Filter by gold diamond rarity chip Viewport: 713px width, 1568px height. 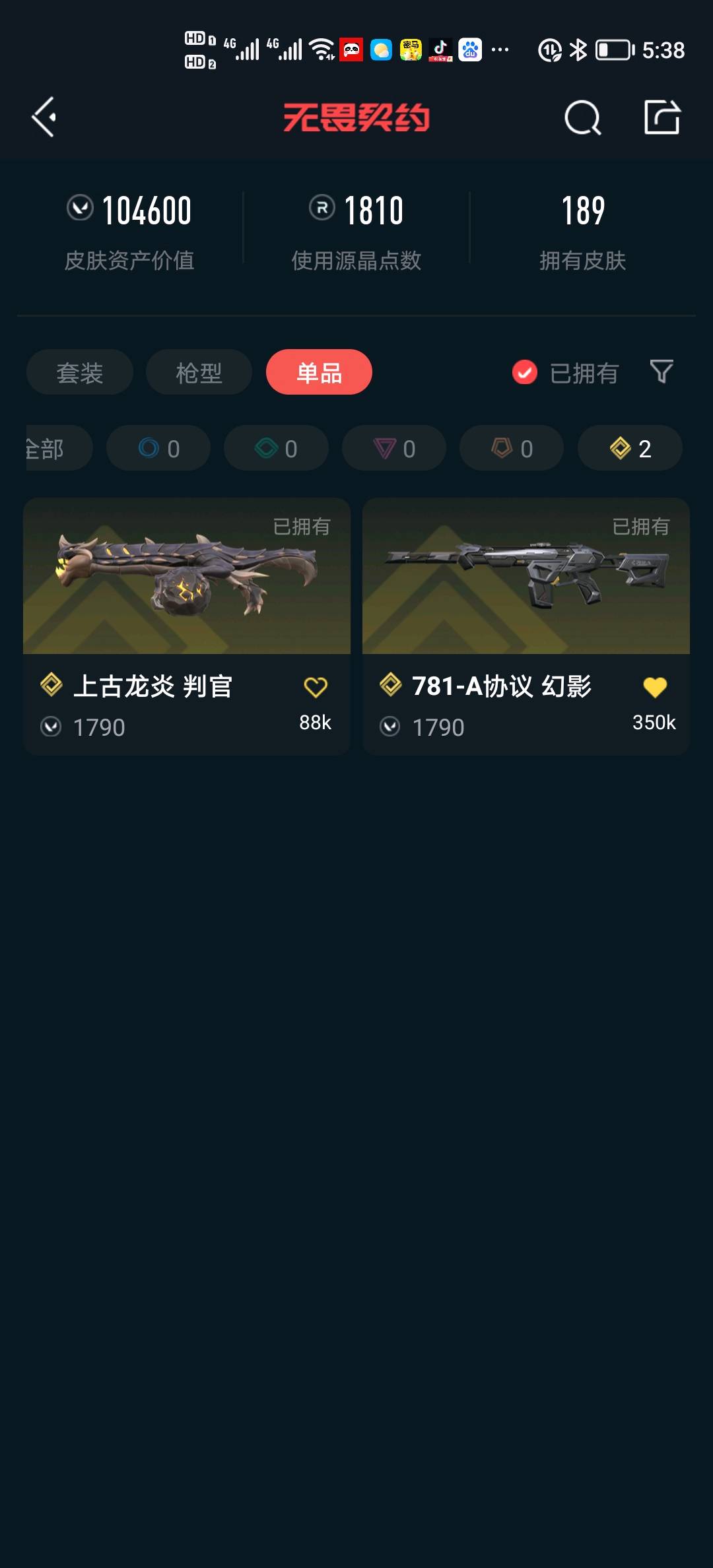coord(630,449)
